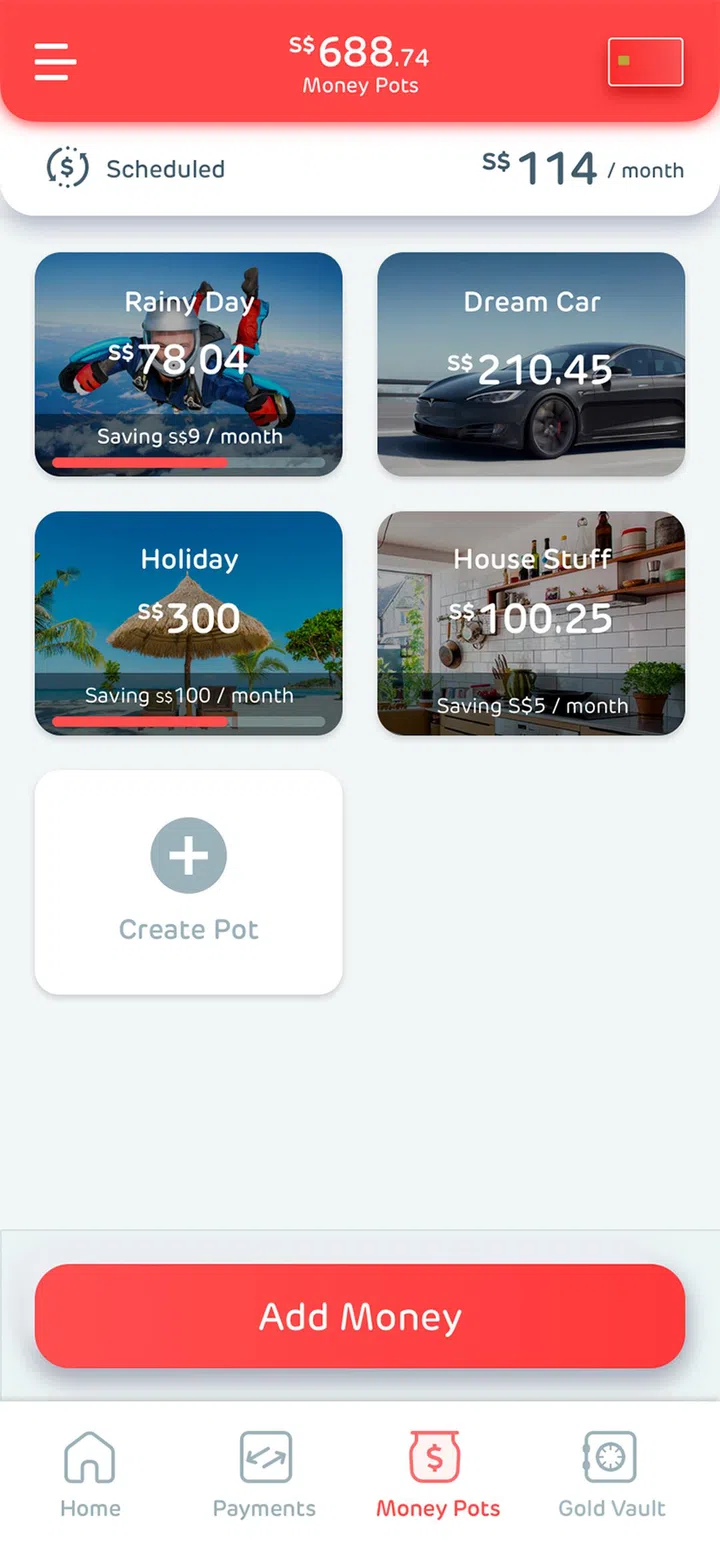
Task: Tap the card icon in the header
Action: [645, 61]
